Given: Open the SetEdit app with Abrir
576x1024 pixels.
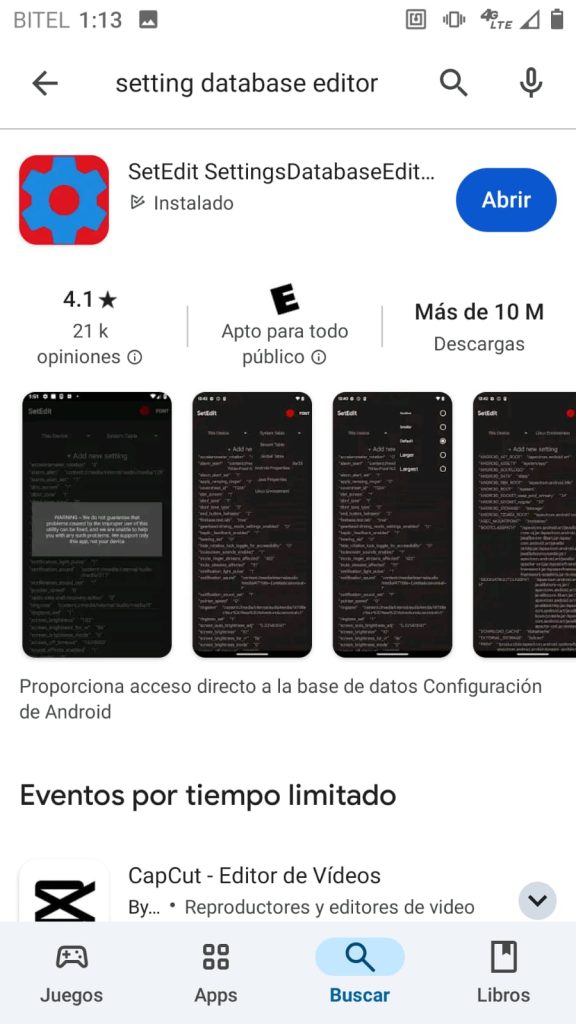Looking at the screenshot, I should coord(506,200).
